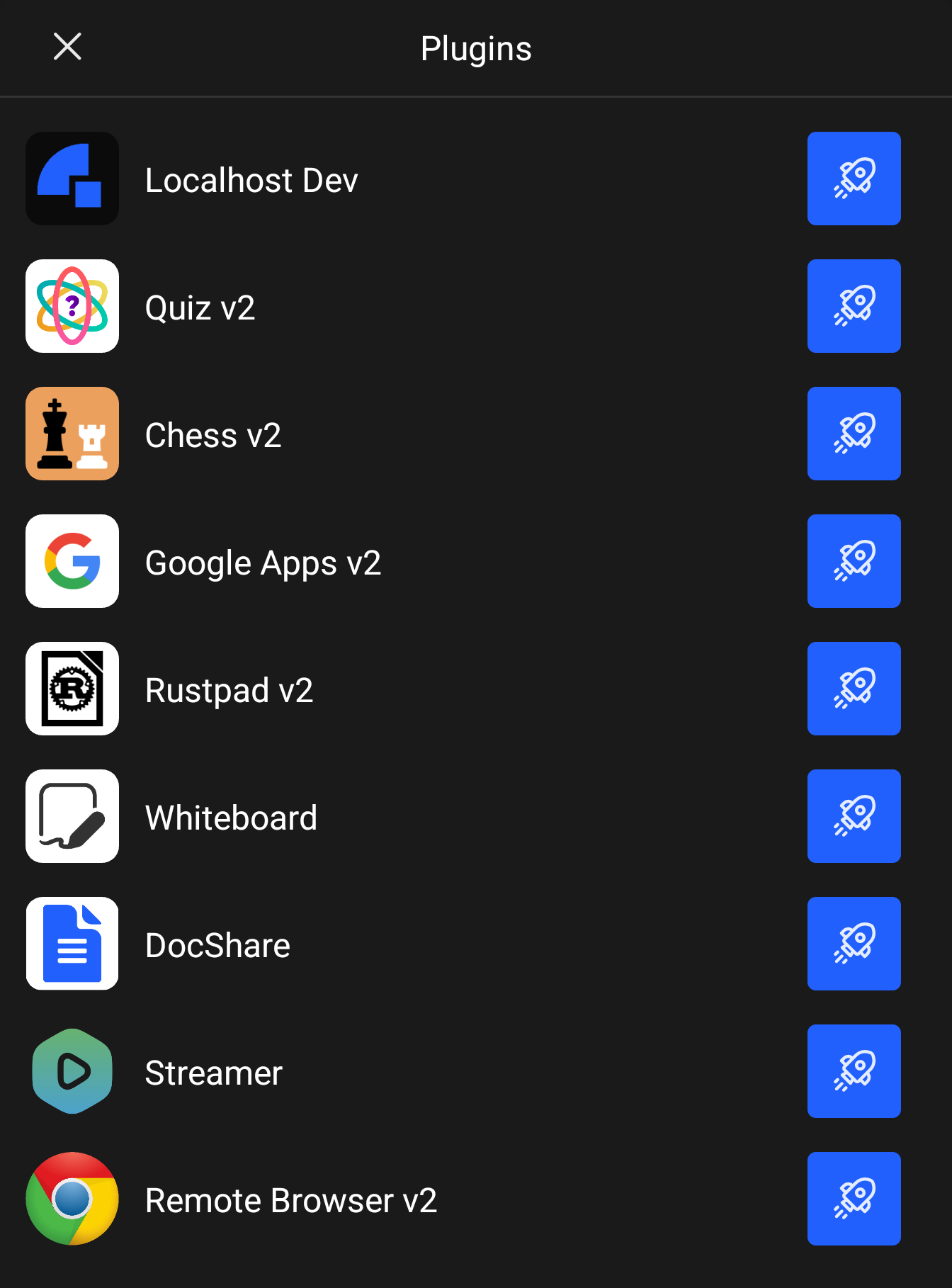Image resolution: width=952 pixels, height=1288 pixels.
Task: Launch the Rustpad v2 plugin
Action: coord(854,689)
